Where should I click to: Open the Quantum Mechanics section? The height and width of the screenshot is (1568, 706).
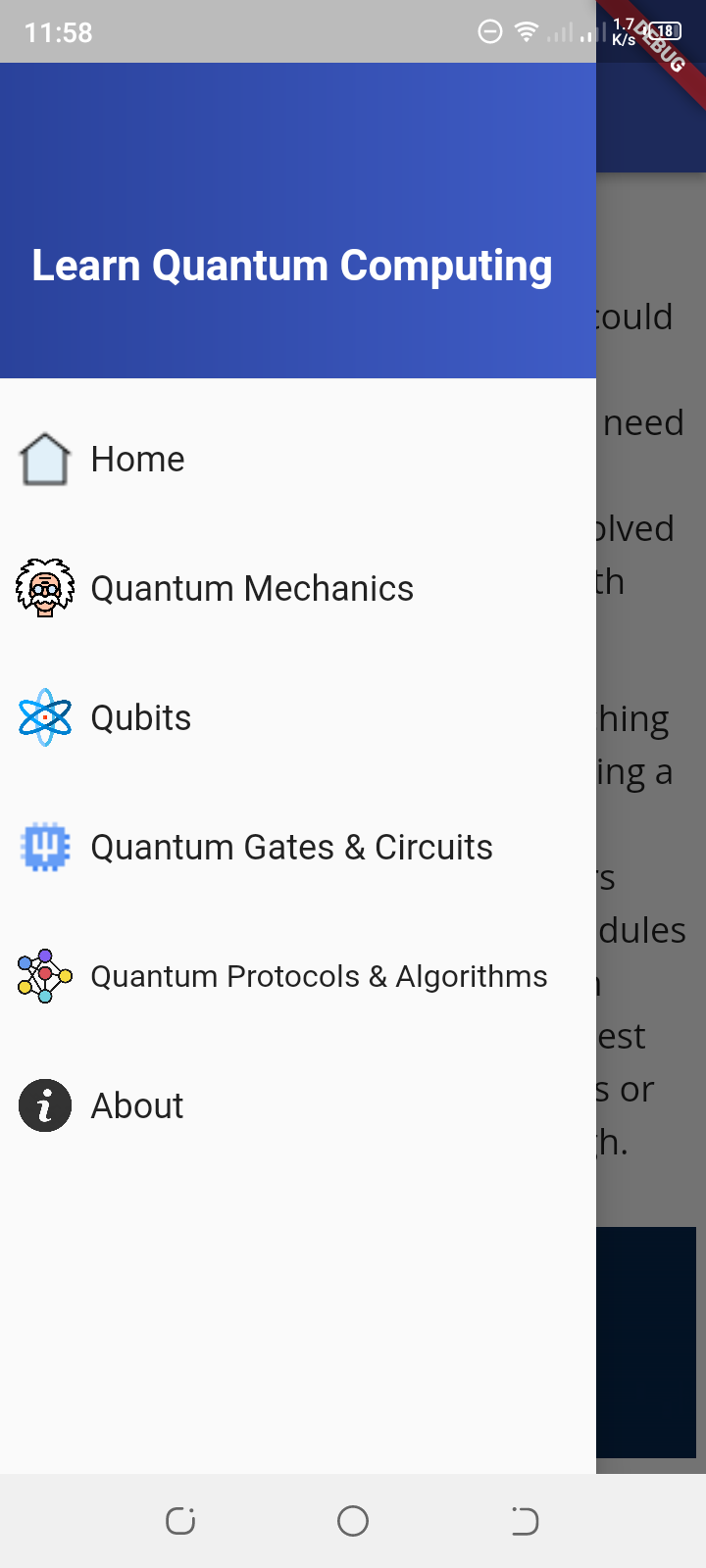coord(298,588)
